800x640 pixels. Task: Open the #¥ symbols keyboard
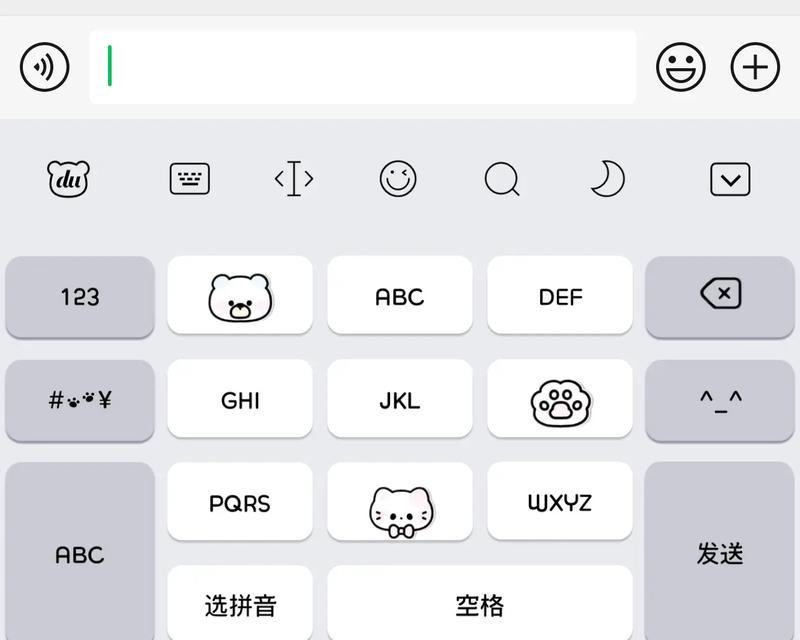coord(80,401)
